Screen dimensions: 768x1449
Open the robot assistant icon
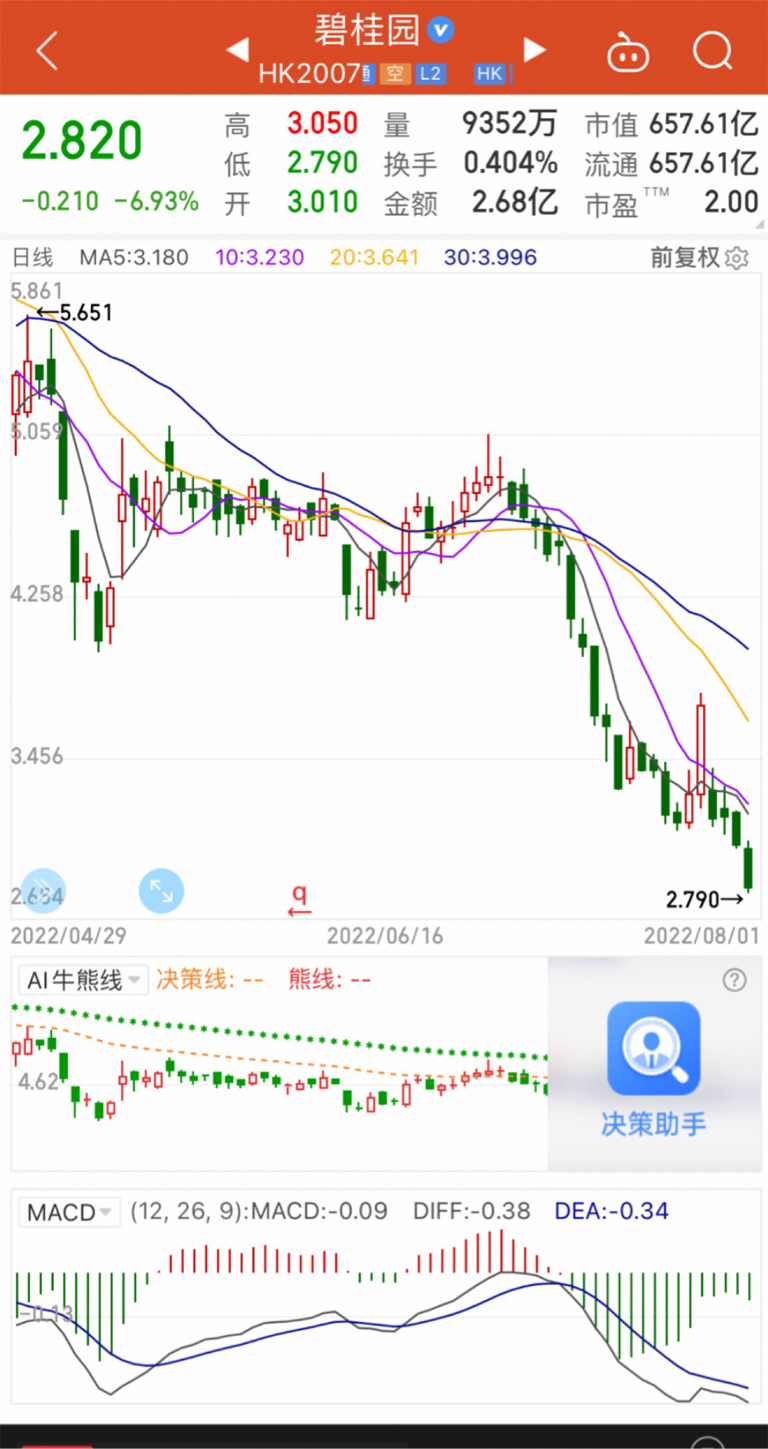pos(629,51)
